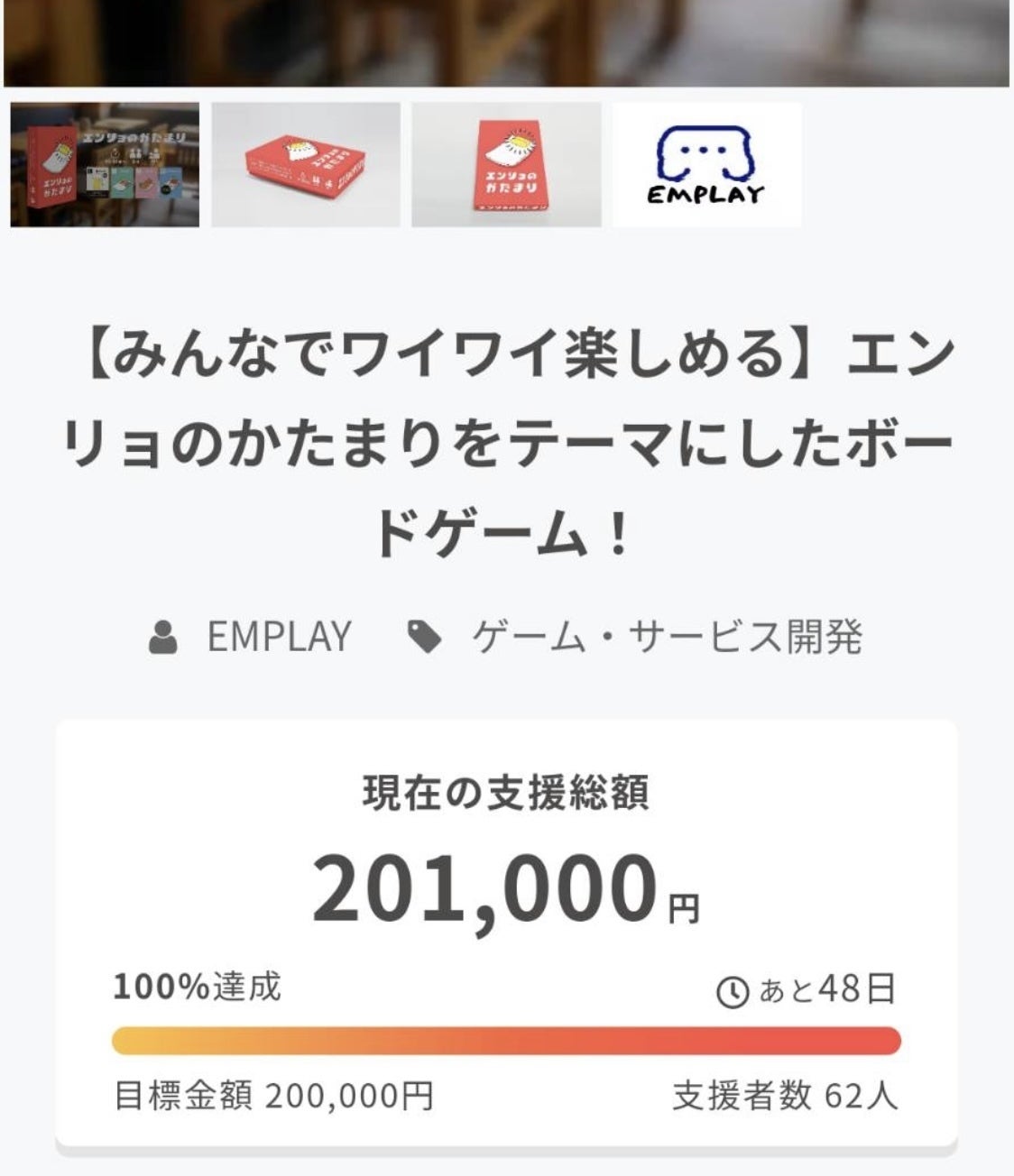View the second thumbnail of the red box lying flat
Image resolution: width=1014 pixels, height=1176 pixels.
pos(306,165)
